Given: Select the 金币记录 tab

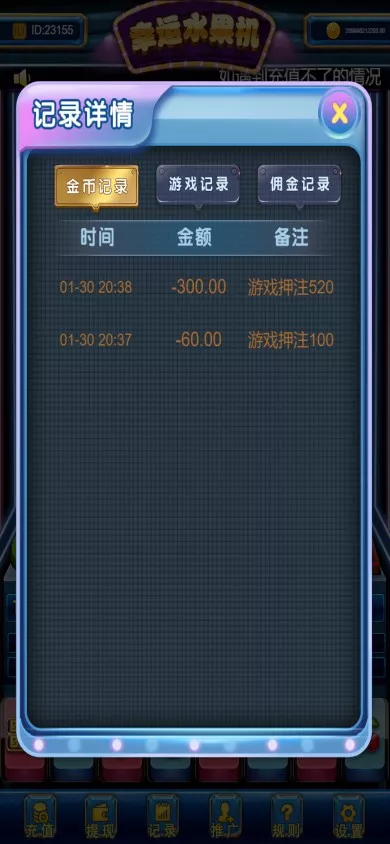Looking at the screenshot, I should [97, 186].
